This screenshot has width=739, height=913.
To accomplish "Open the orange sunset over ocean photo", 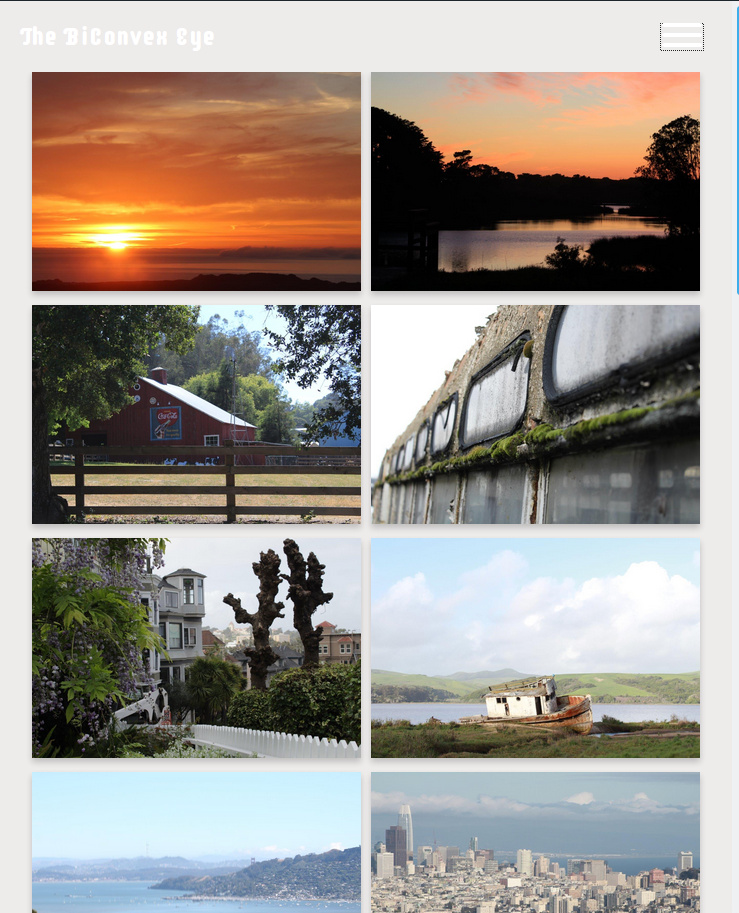I will click(x=196, y=181).
